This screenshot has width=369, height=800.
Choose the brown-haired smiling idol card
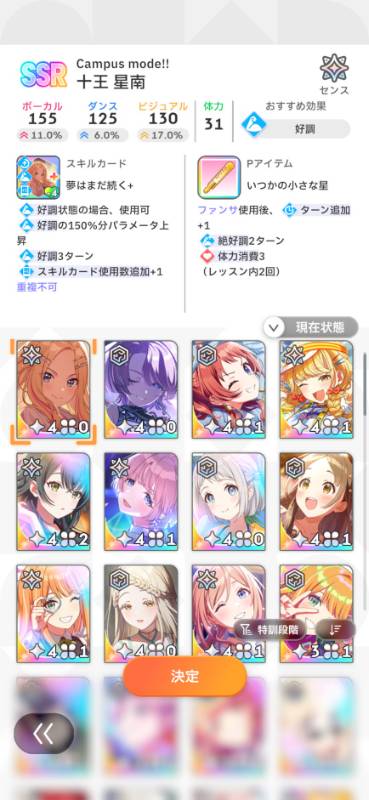pyautogui.click(x=316, y=502)
